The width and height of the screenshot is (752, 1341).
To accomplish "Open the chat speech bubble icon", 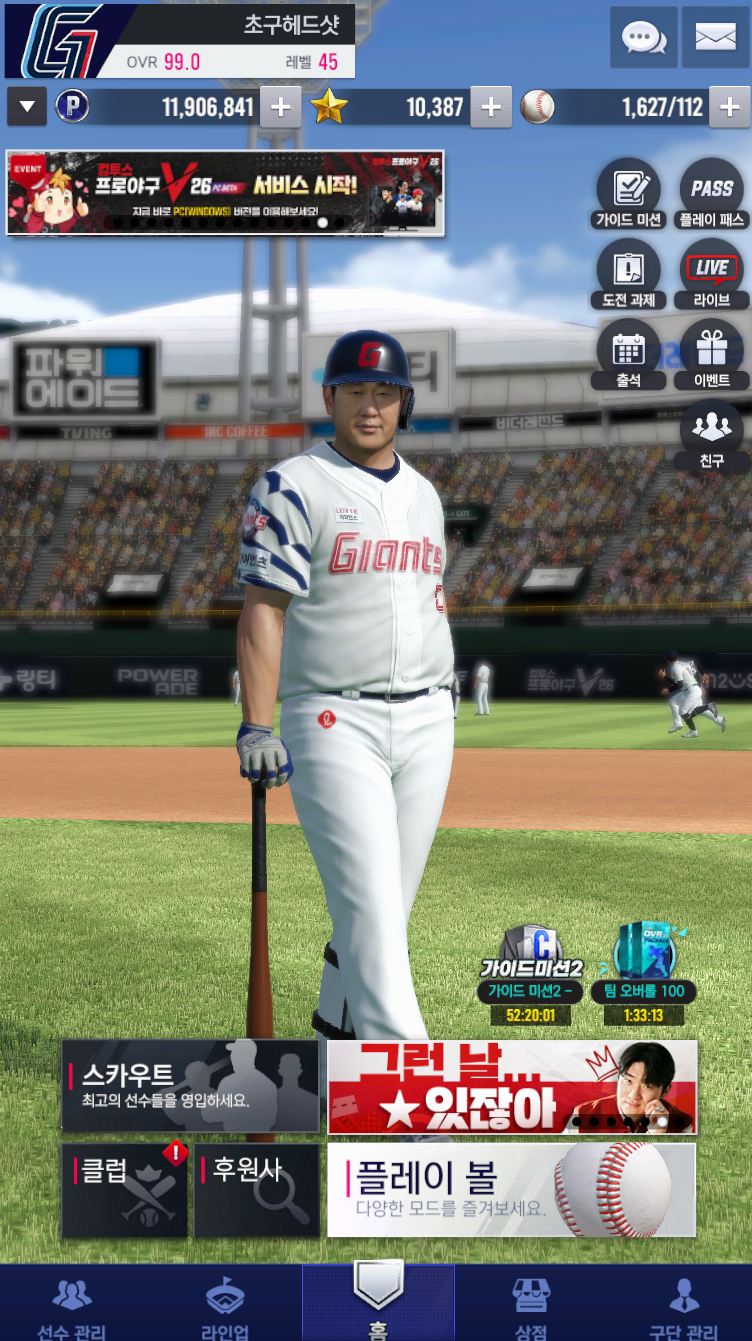I will pos(643,38).
